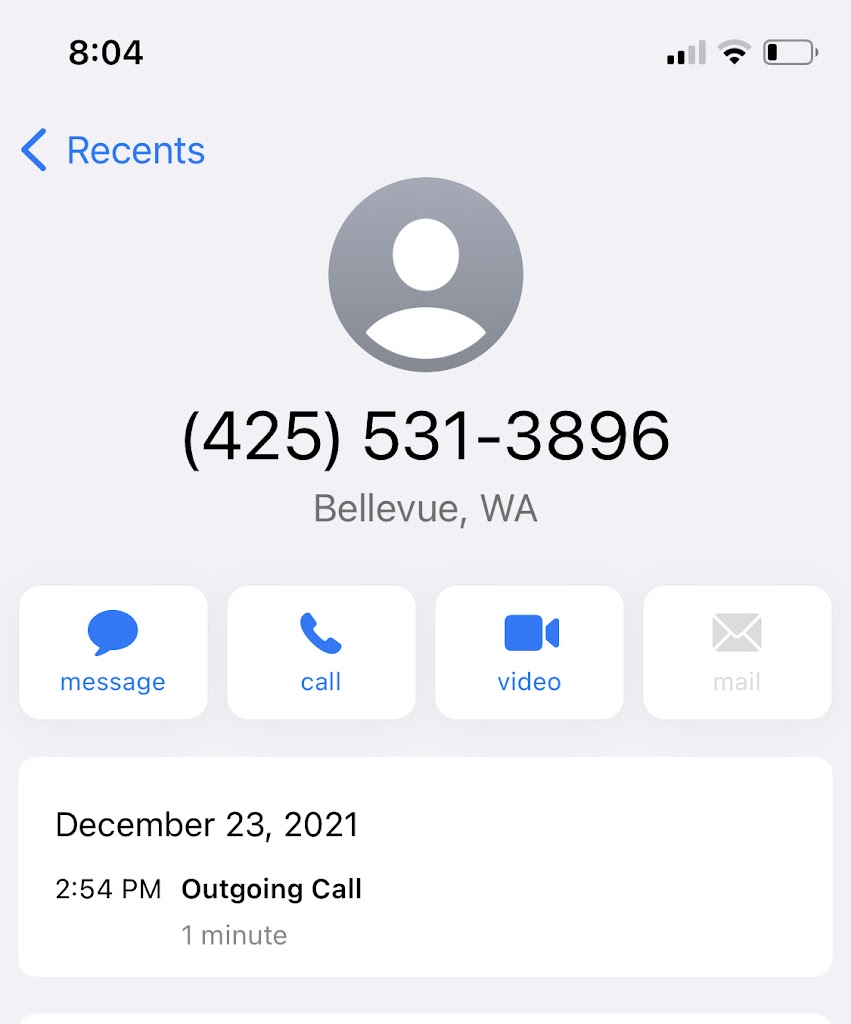Viewport: 851px width, 1024px height.
Task: Start a video call
Action: (x=529, y=652)
